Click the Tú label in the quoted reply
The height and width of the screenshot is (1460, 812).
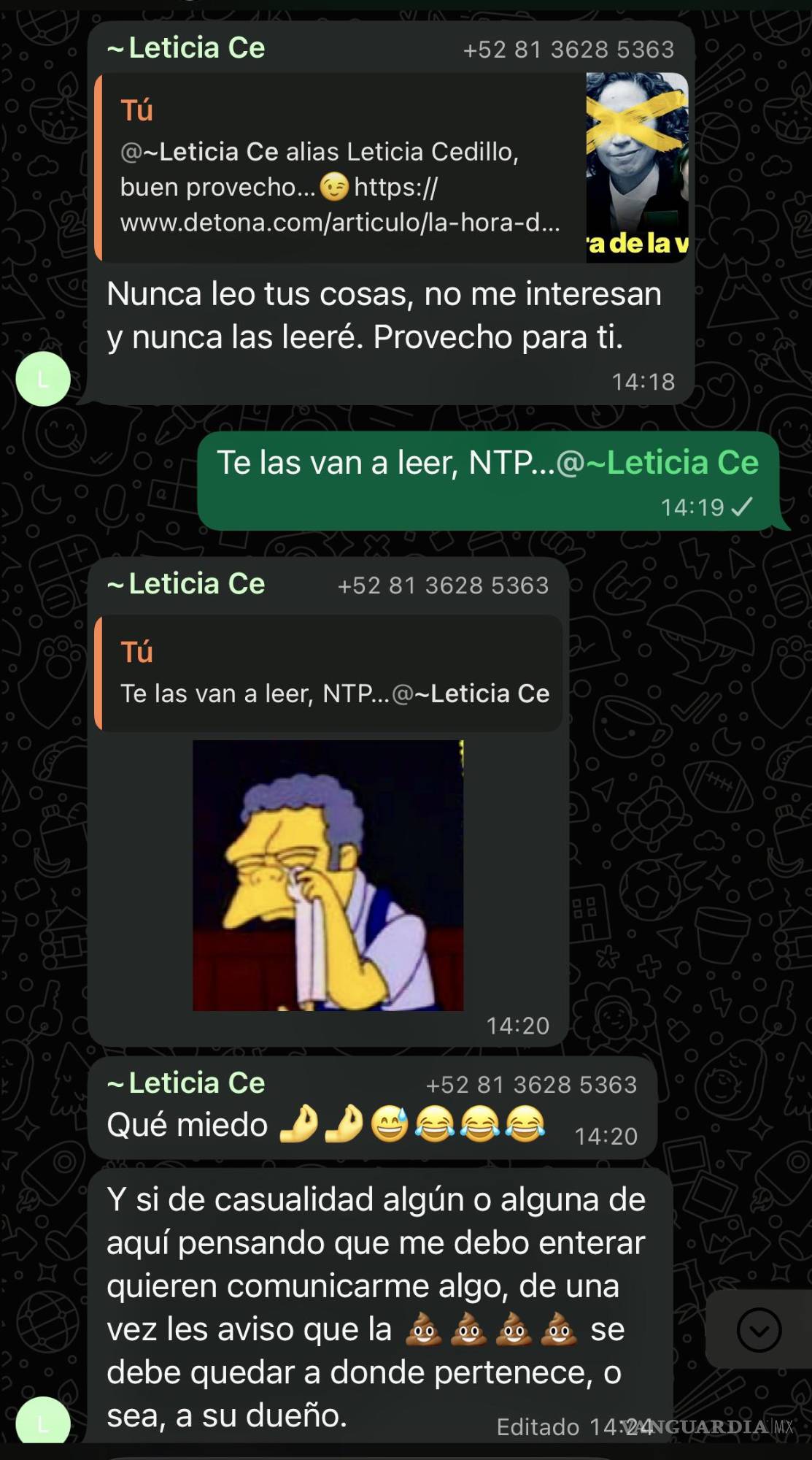[x=135, y=112]
